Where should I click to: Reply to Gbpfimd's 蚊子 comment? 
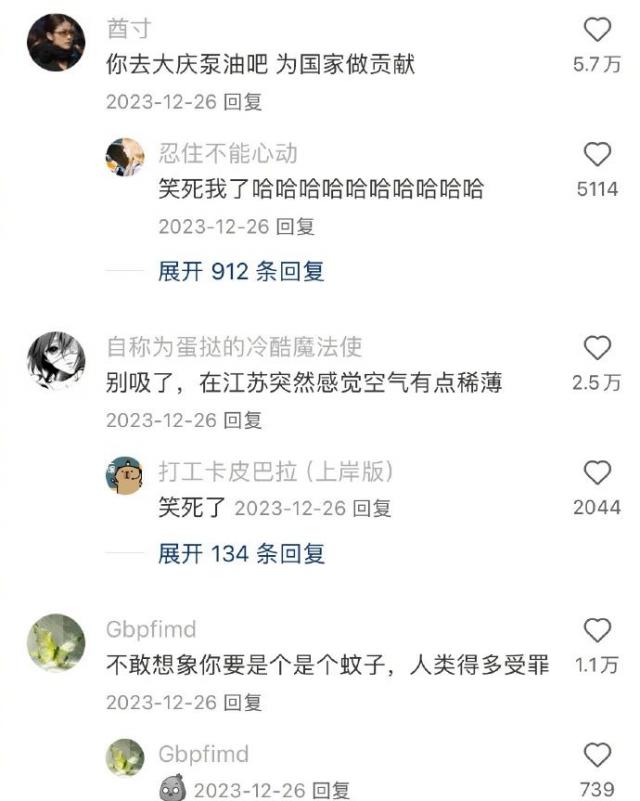click(x=243, y=702)
